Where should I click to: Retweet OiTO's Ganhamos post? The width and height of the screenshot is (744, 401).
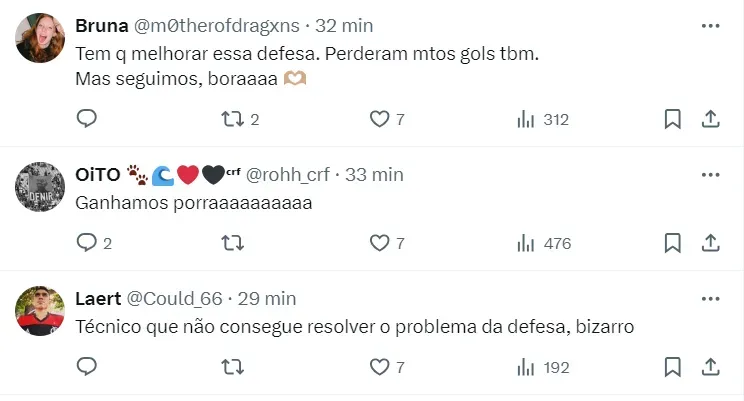232,242
